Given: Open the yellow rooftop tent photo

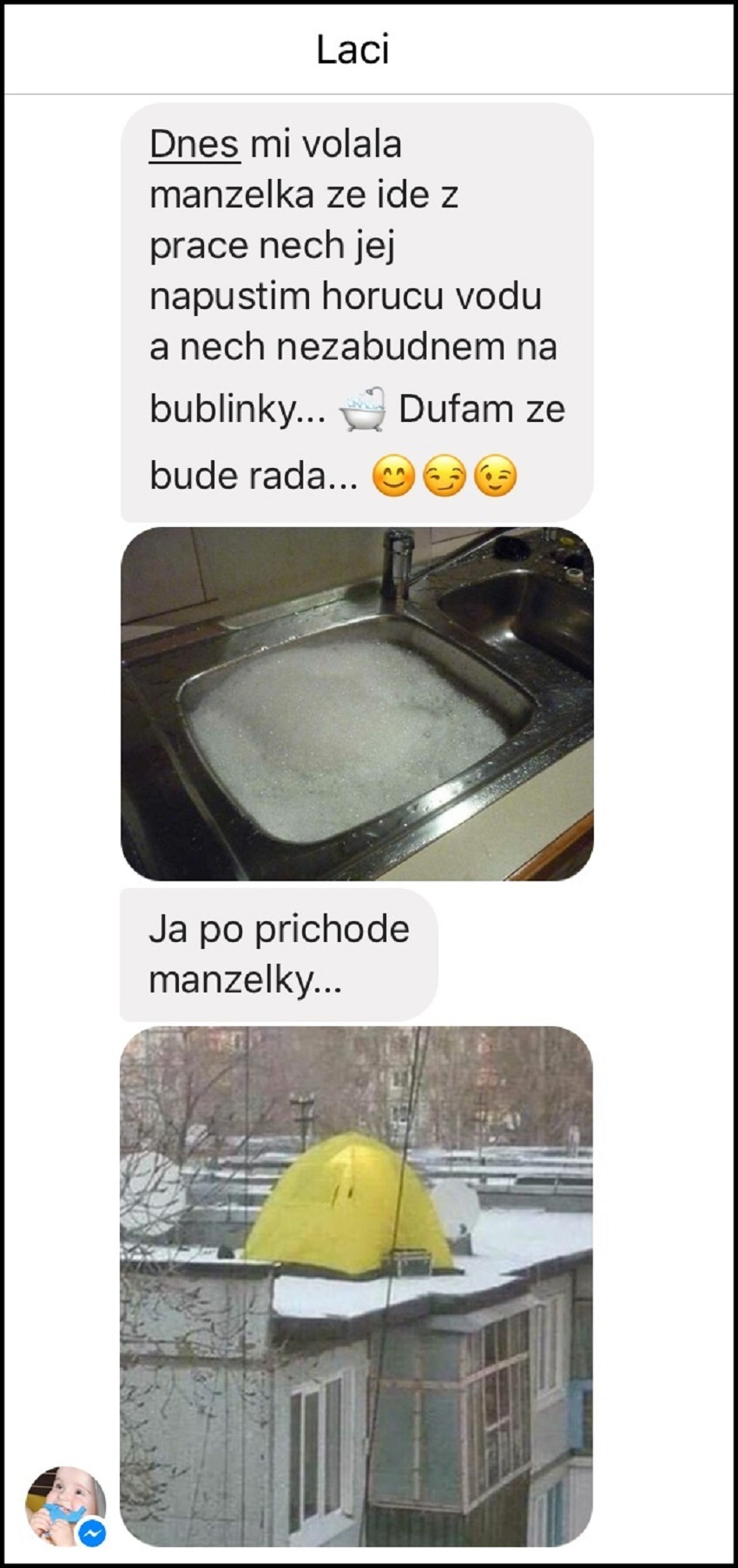Looking at the screenshot, I should 357,1286.
